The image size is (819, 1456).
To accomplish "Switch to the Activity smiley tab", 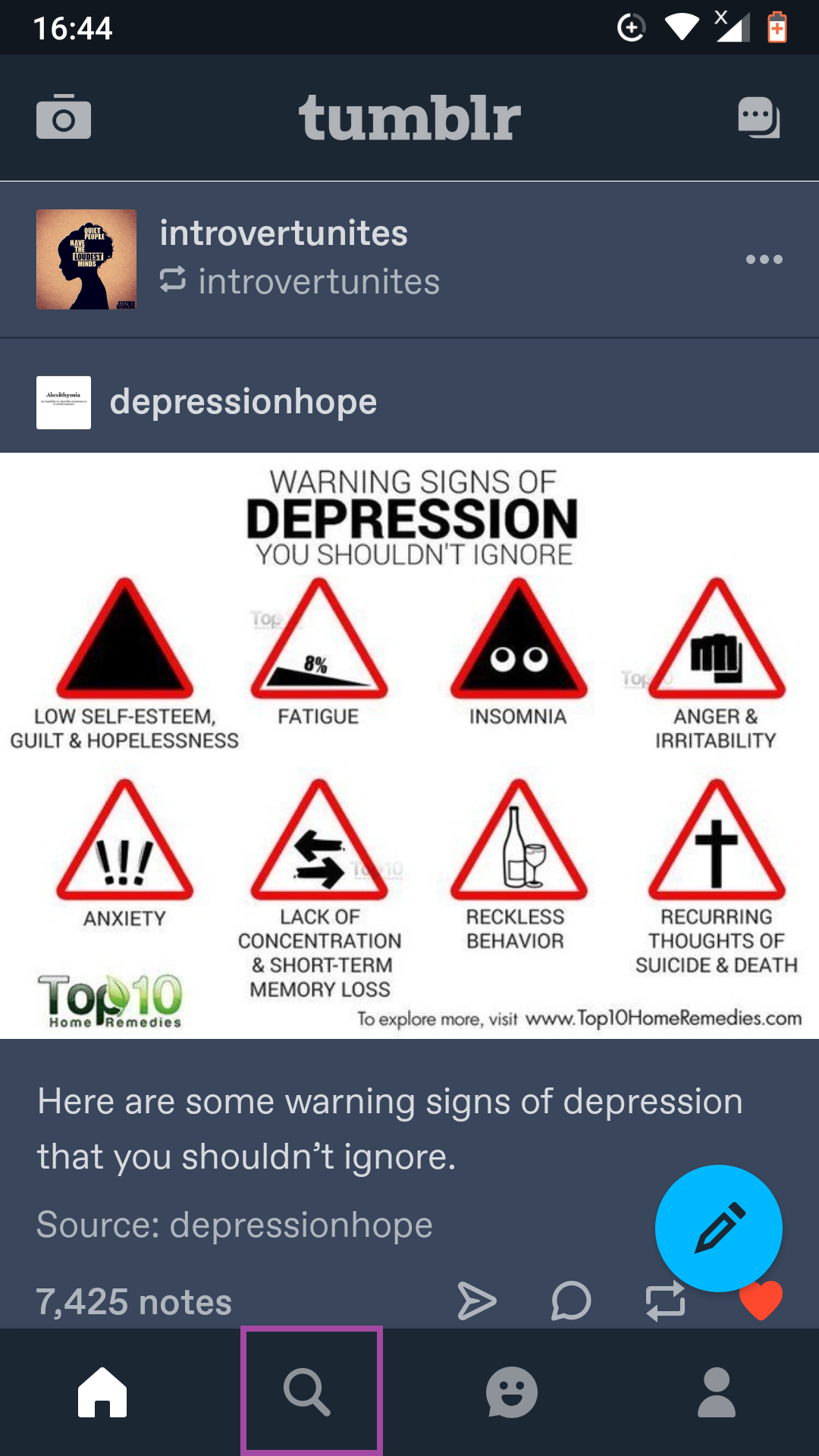I will [512, 1392].
